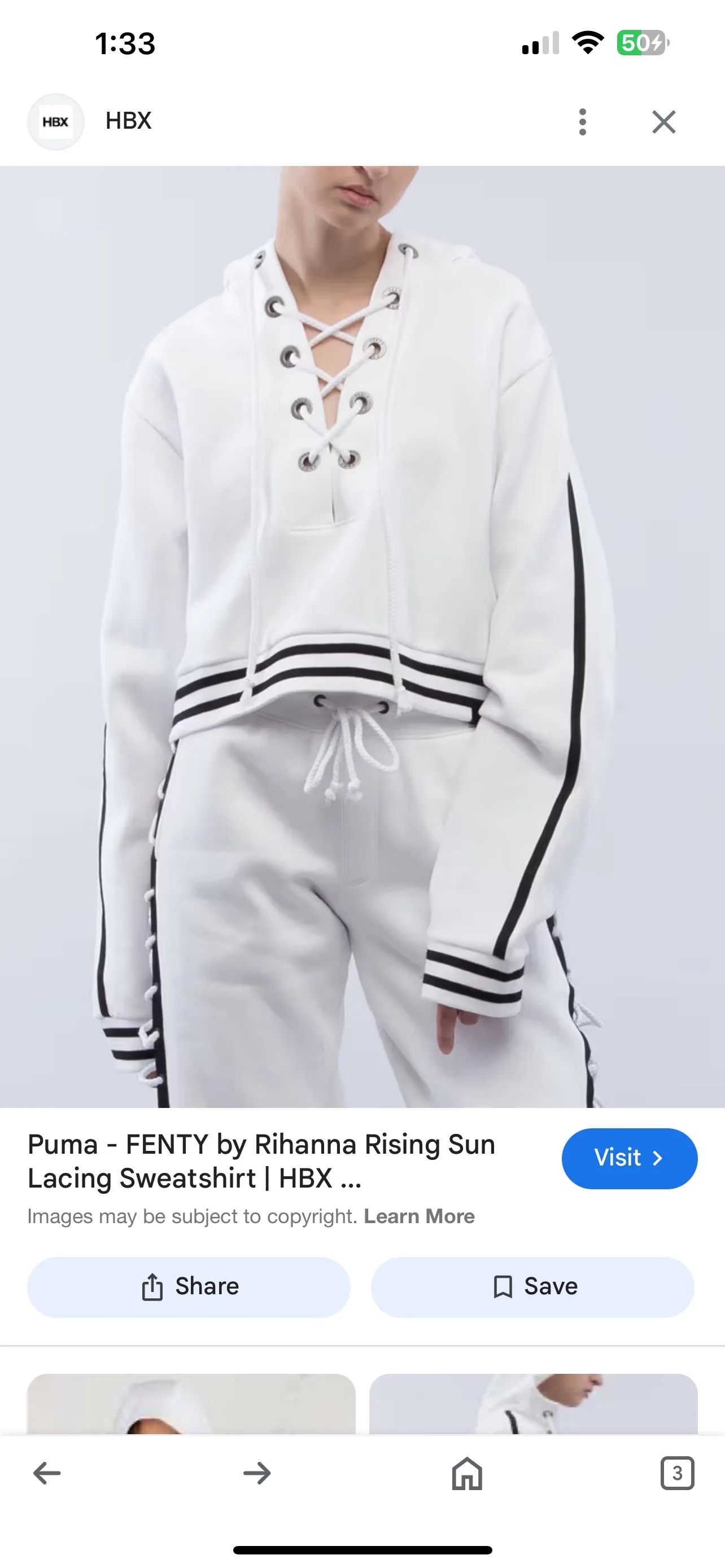This screenshot has width=725, height=1568.
Task: Save the sweatshirt image
Action: [x=534, y=1286]
